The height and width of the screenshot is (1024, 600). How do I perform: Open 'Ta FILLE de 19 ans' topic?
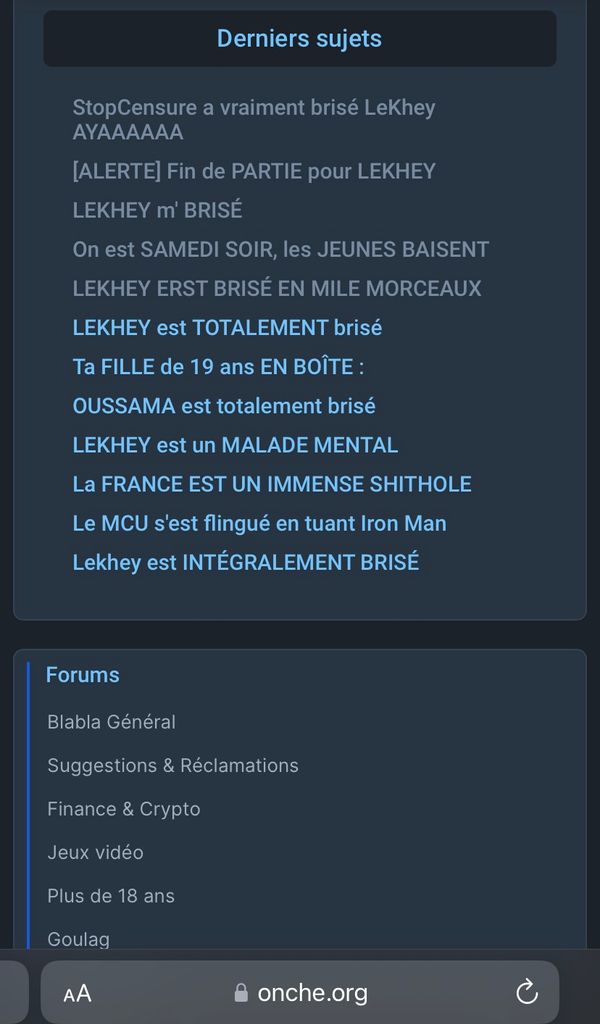(218, 367)
